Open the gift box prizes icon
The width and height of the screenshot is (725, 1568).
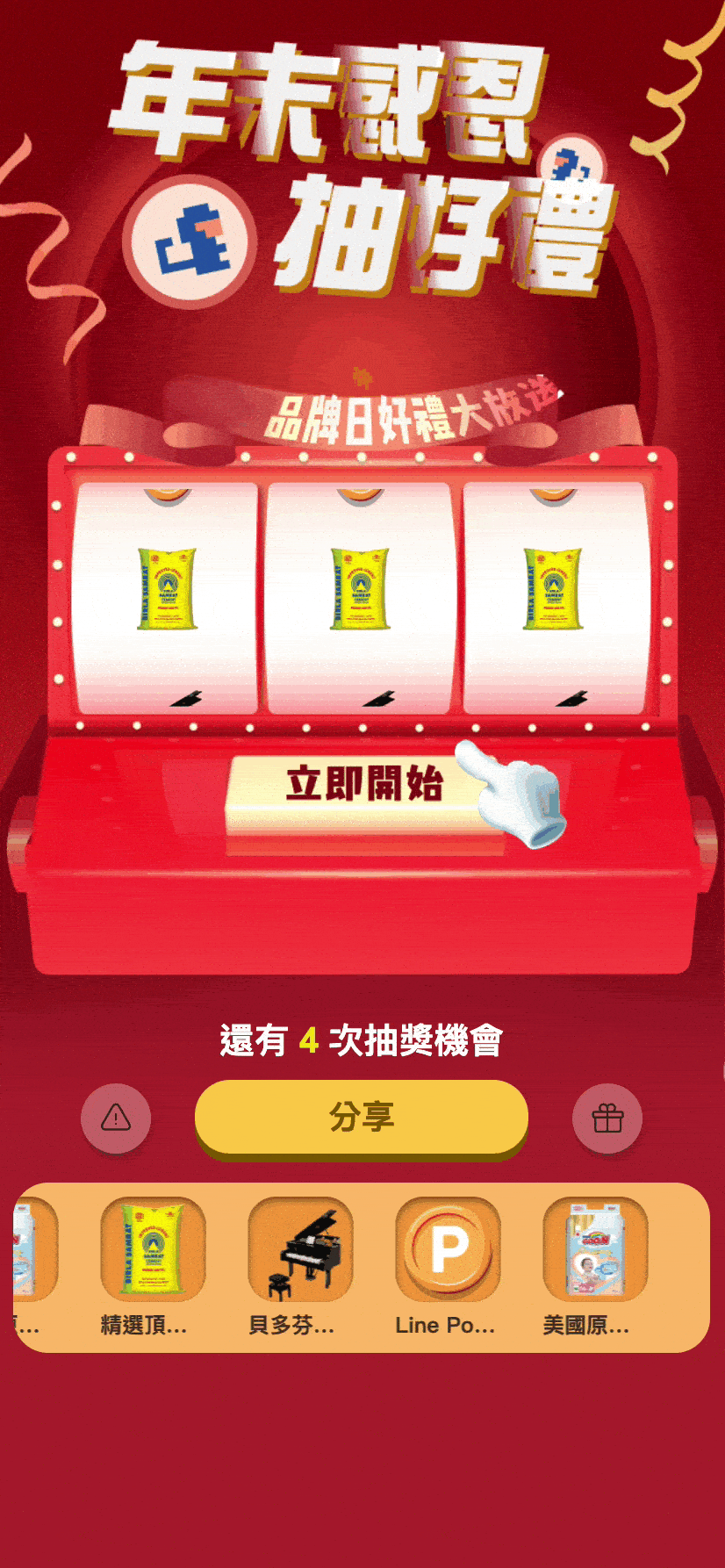(x=607, y=1118)
